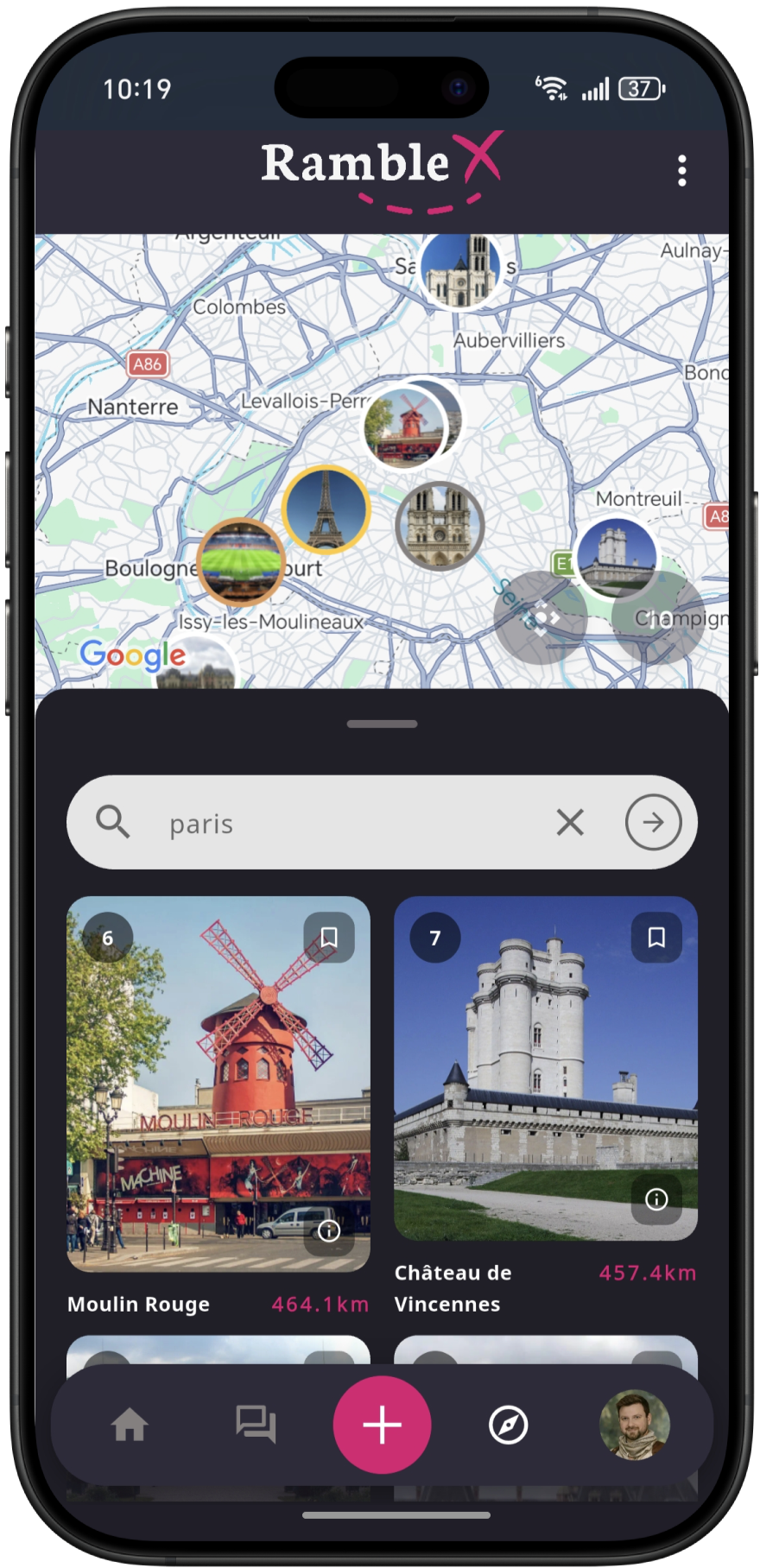The height and width of the screenshot is (1568, 760).
Task: Bookmark the Moulin Rouge card
Action: click(329, 938)
